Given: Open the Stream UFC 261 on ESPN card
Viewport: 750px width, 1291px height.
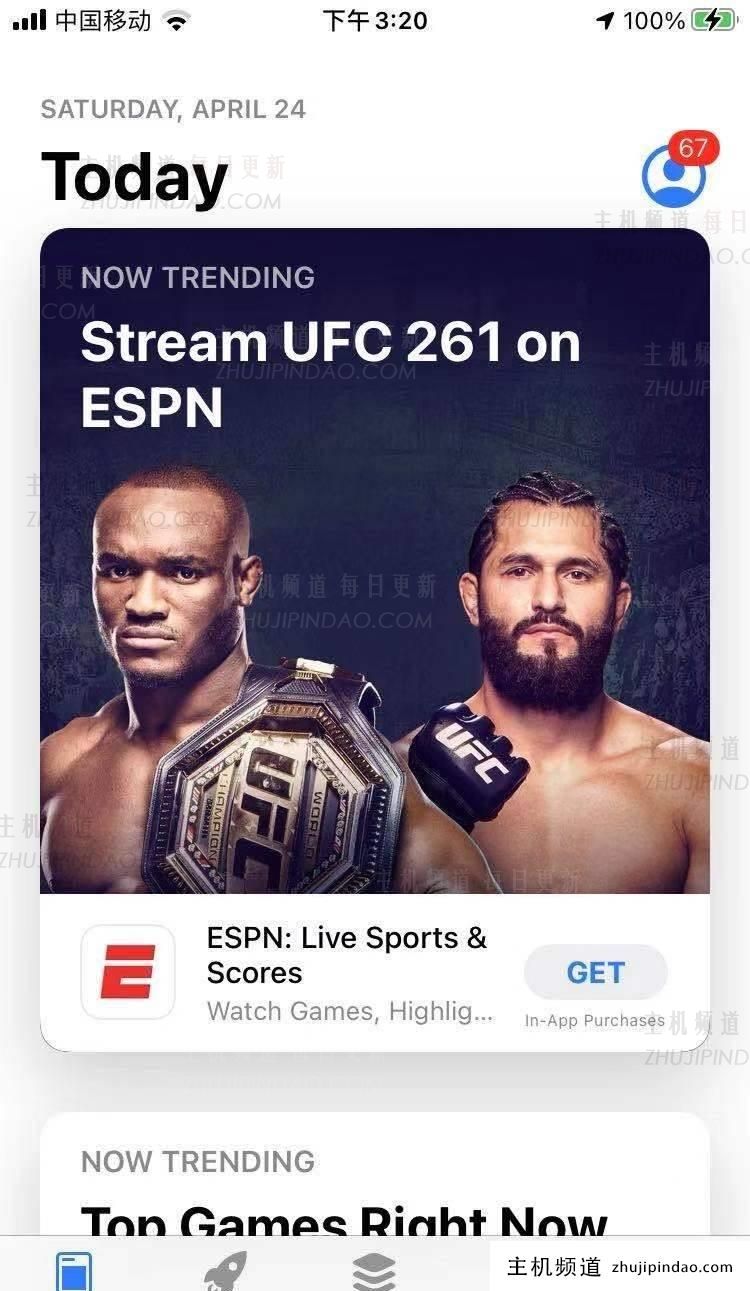Looking at the screenshot, I should 374,560.
